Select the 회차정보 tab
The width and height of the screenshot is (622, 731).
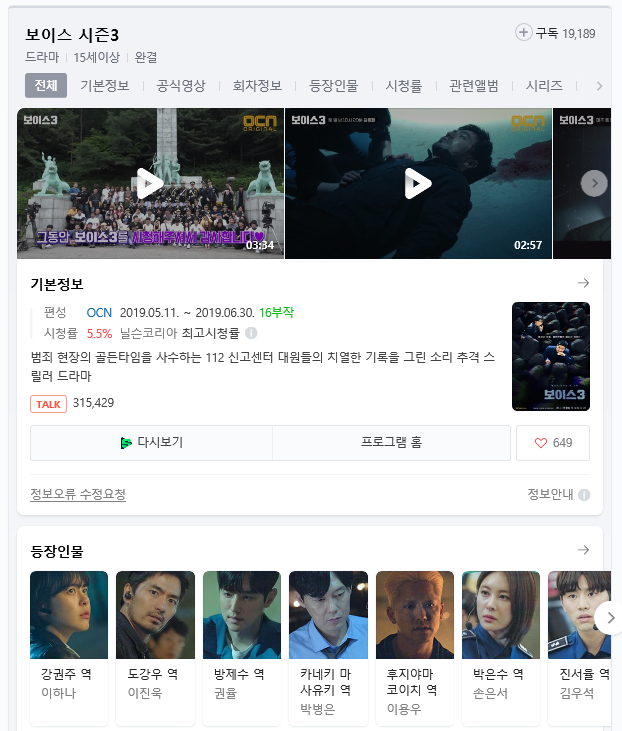(x=257, y=86)
